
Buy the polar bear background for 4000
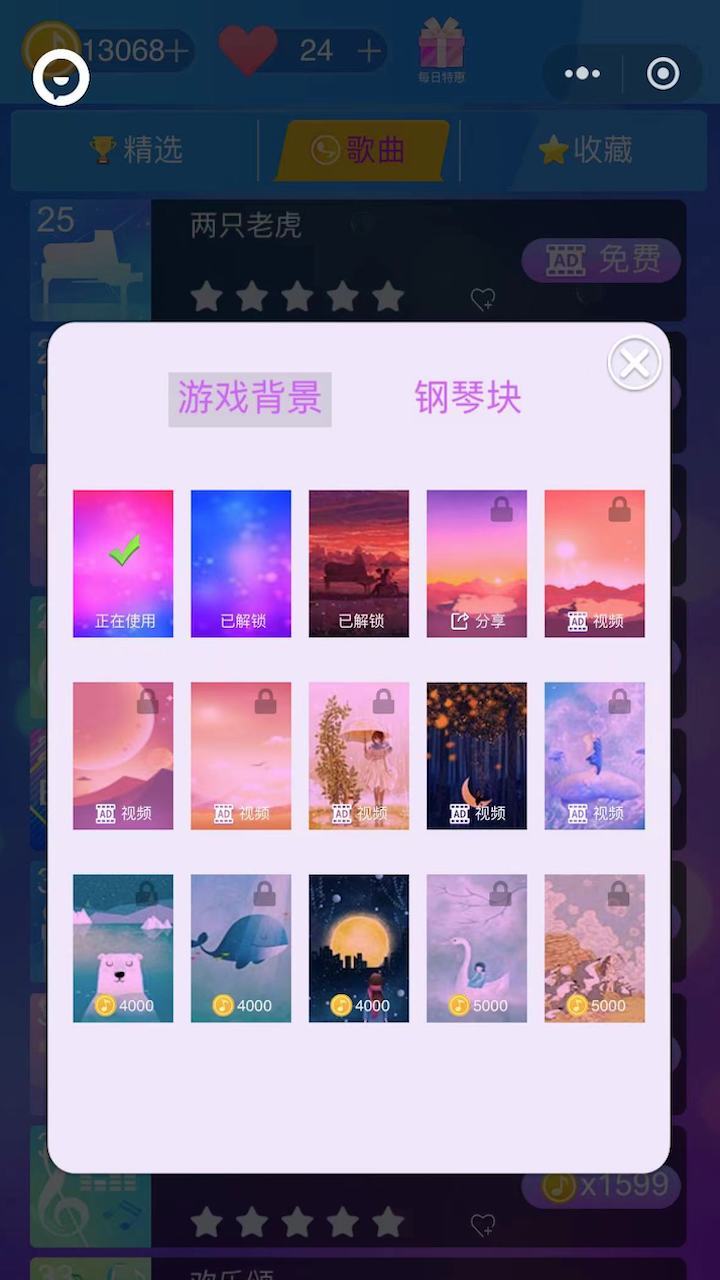tap(123, 948)
